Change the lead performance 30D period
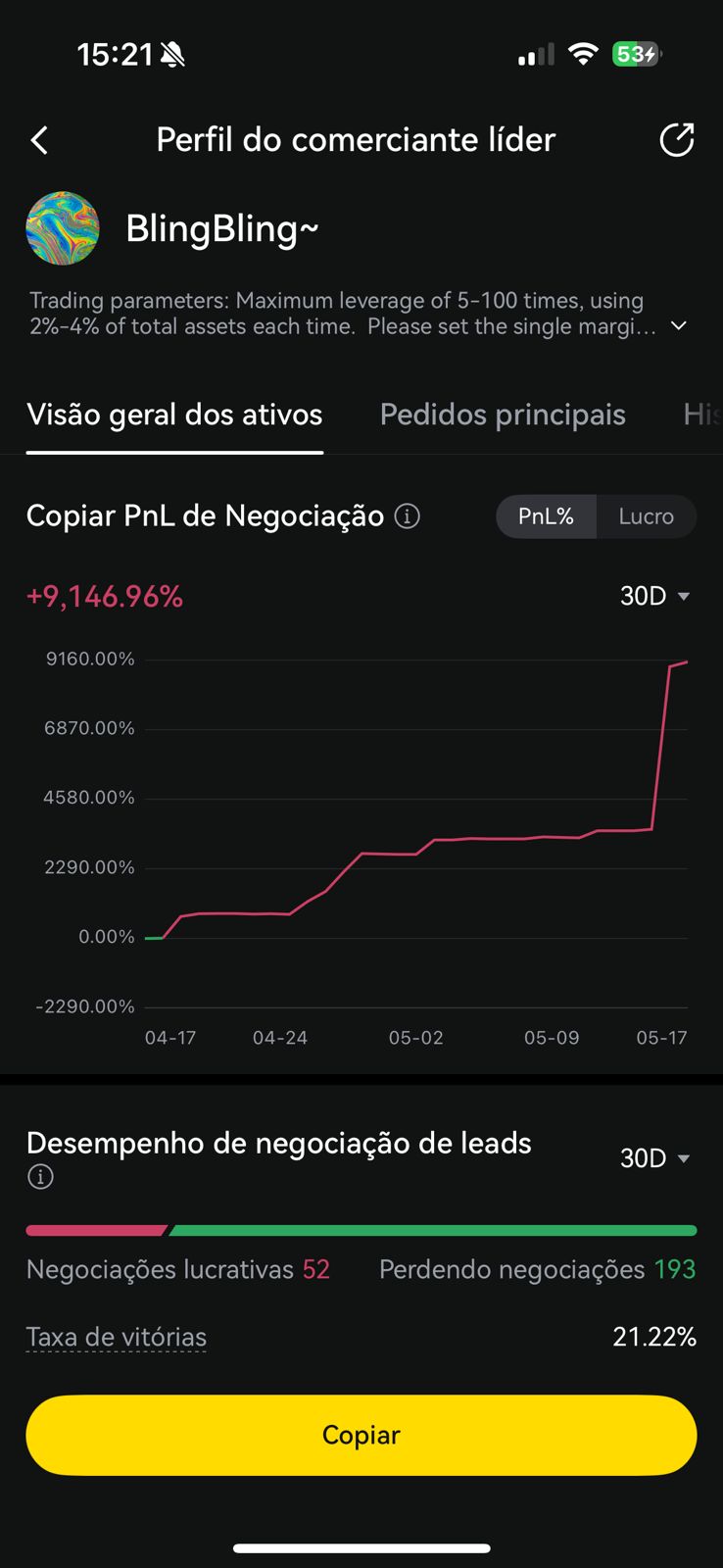Screen dimensions: 723x1568 [654, 1158]
